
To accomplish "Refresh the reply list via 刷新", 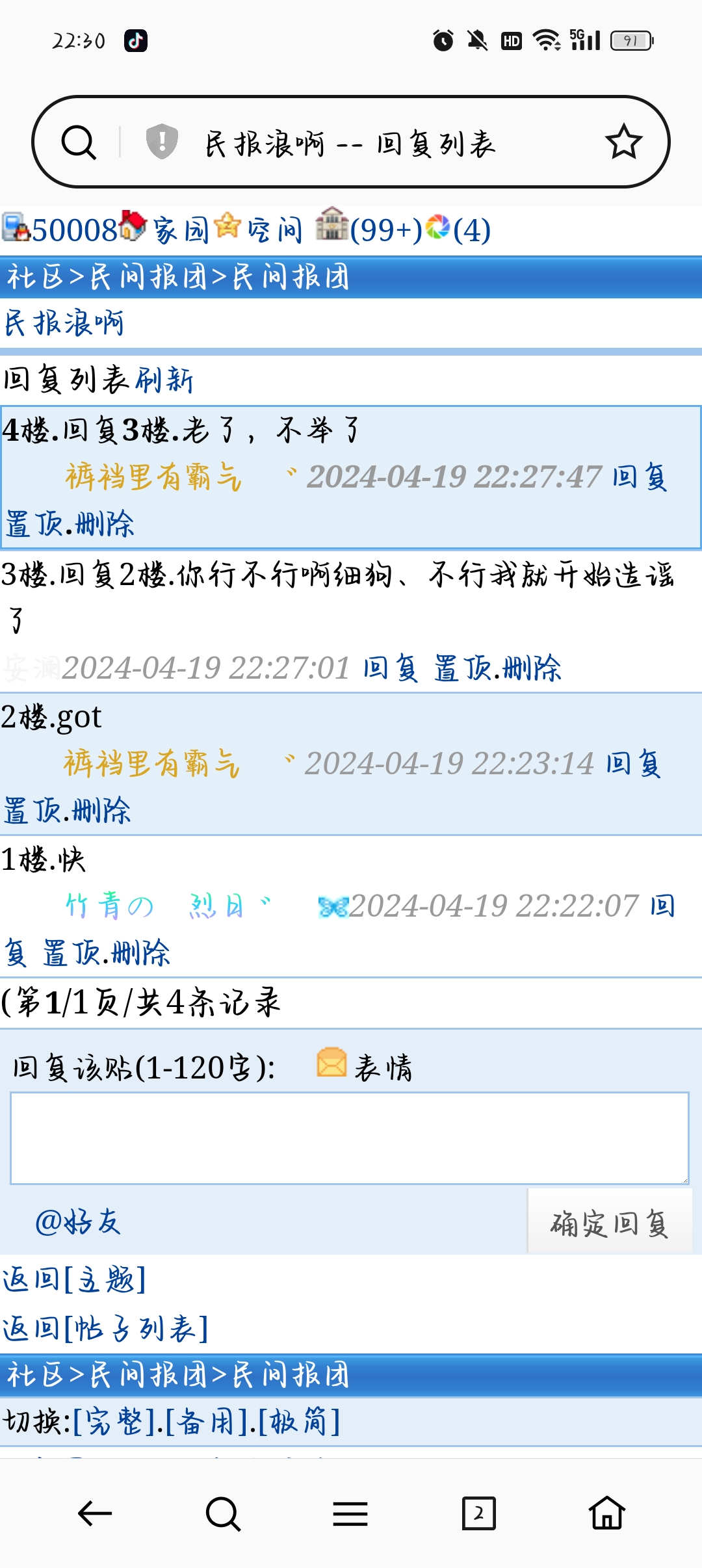I will click(x=164, y=380).
